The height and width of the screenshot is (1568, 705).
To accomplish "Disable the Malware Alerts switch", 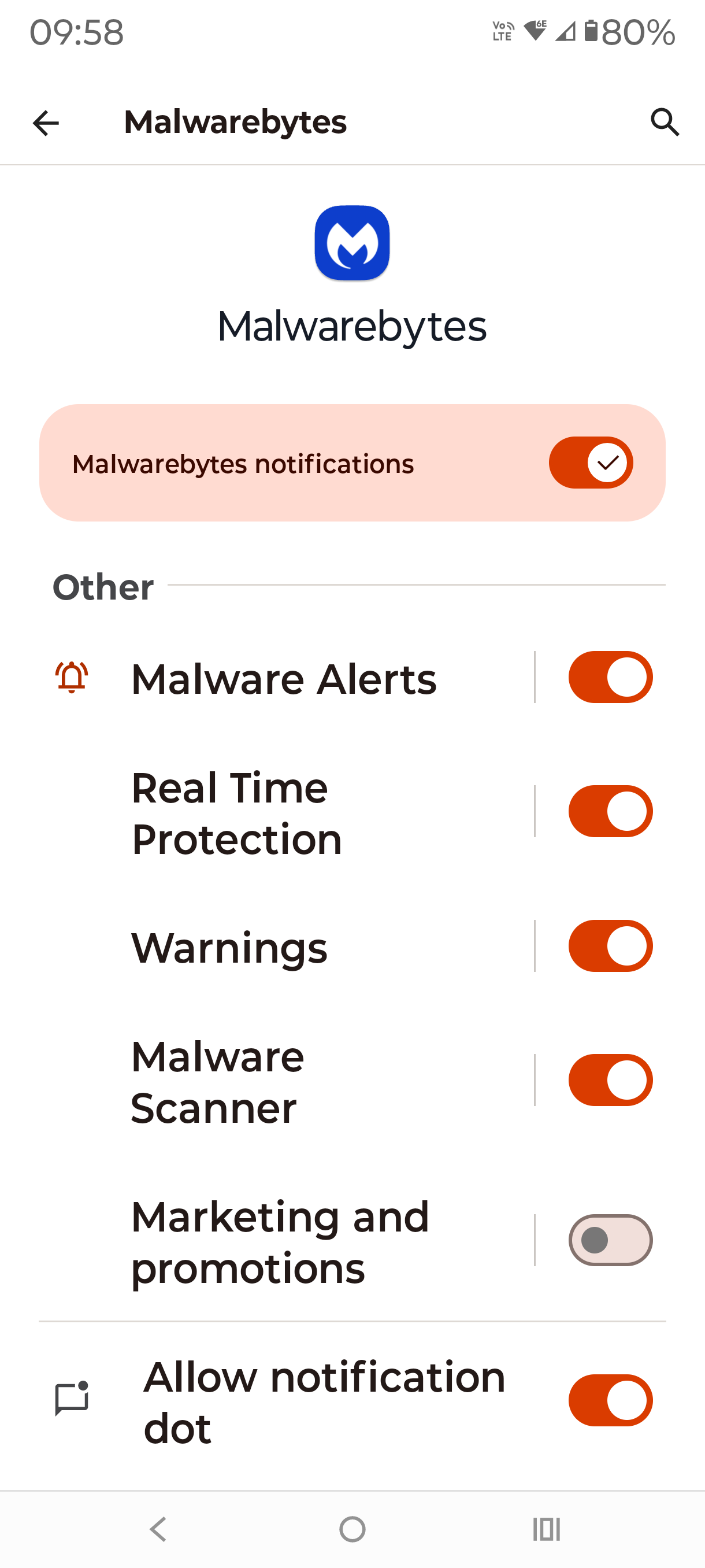I will (x=610, y=678).
